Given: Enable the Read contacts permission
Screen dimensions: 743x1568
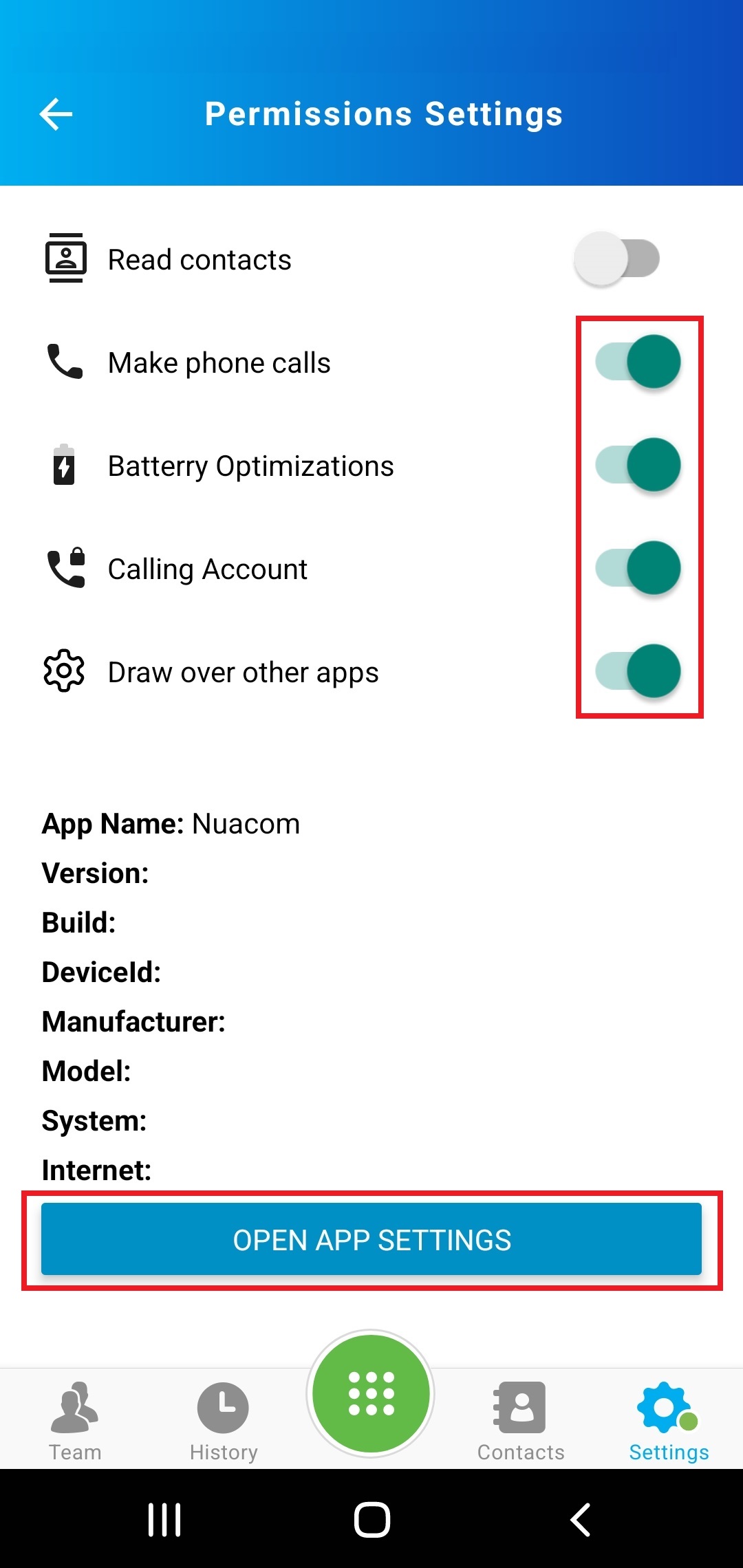Looking at the screenshot, I should pyautogui.click(x=617, y=259).
